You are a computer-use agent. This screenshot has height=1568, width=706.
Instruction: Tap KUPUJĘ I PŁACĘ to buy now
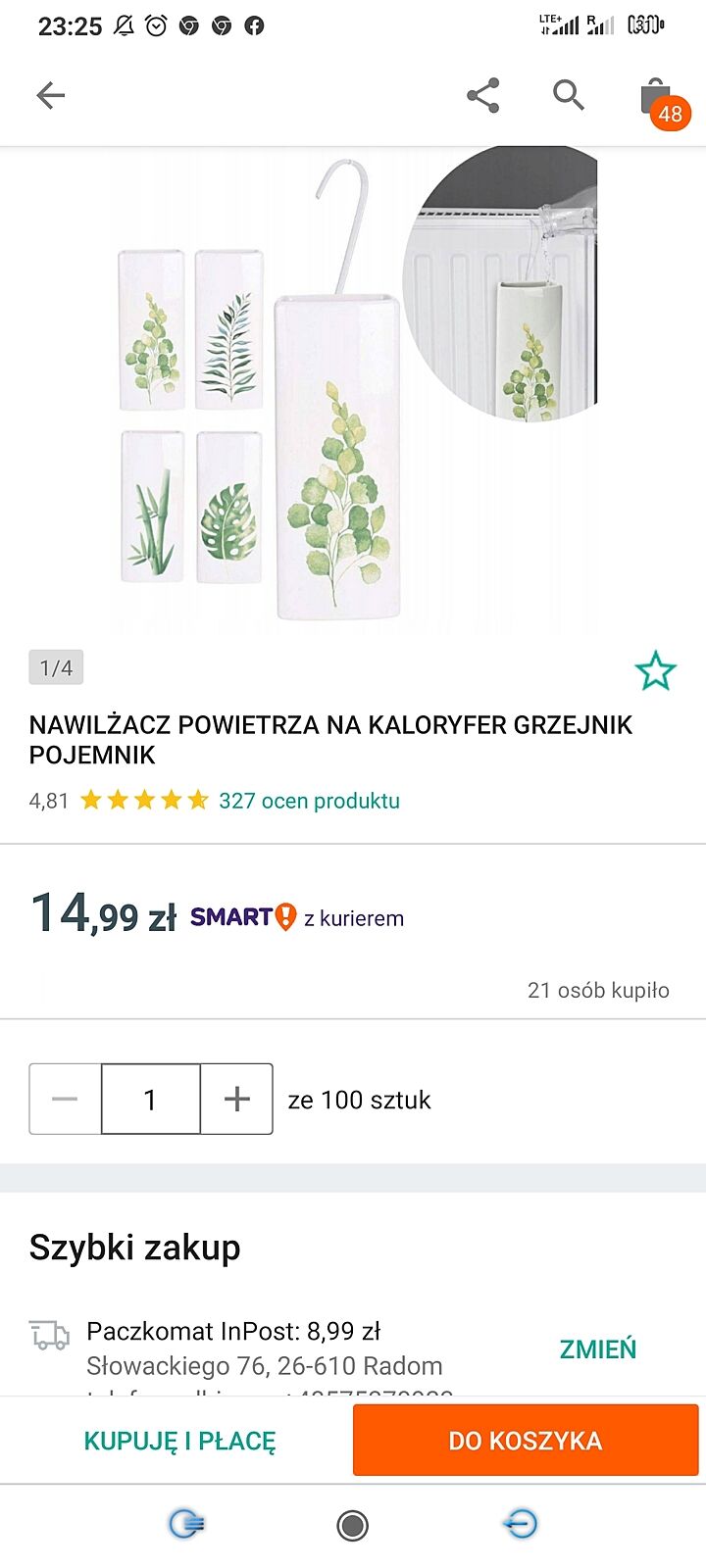tap(180, 1441)
